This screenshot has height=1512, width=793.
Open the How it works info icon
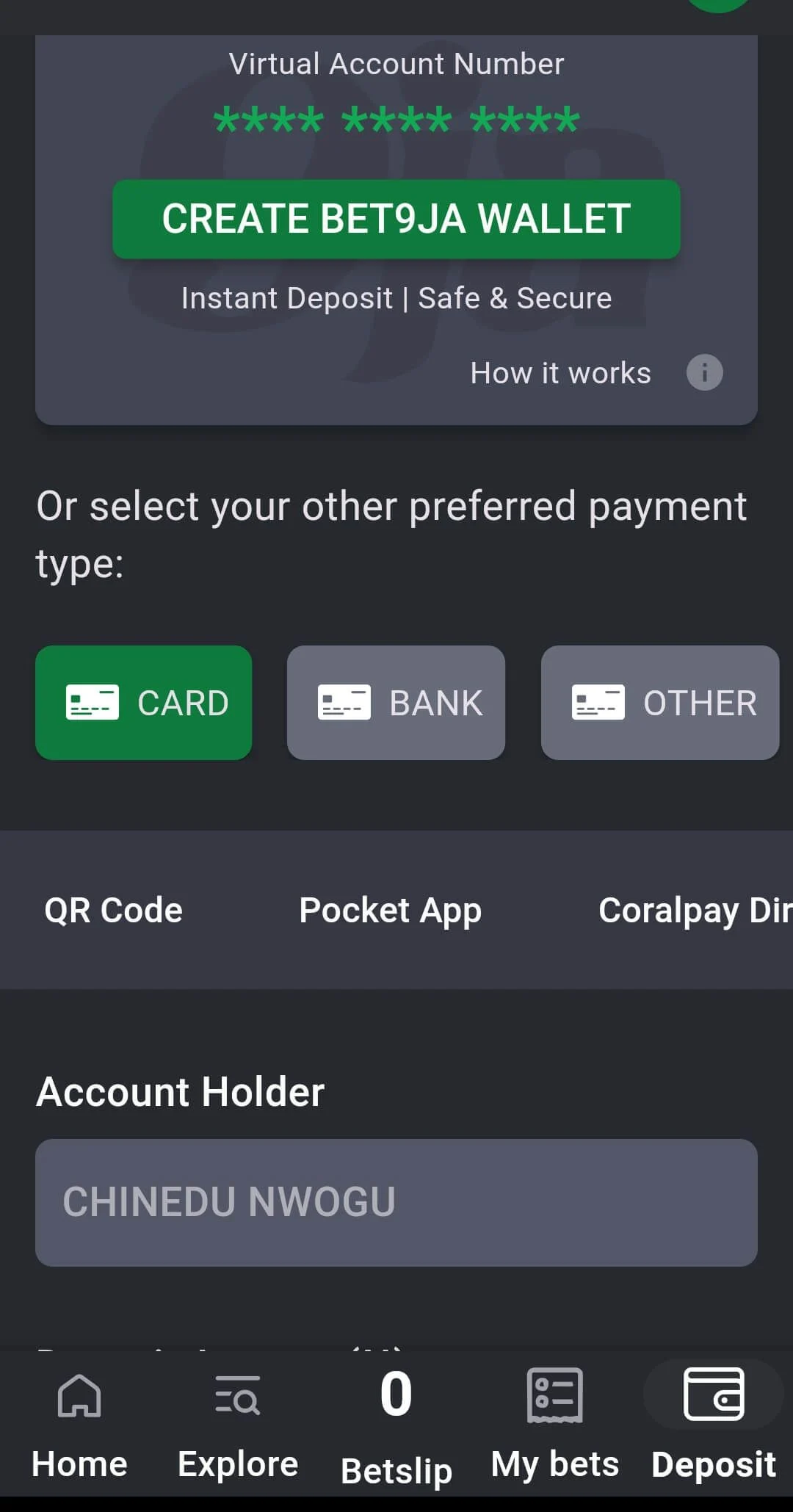point(703,372)
